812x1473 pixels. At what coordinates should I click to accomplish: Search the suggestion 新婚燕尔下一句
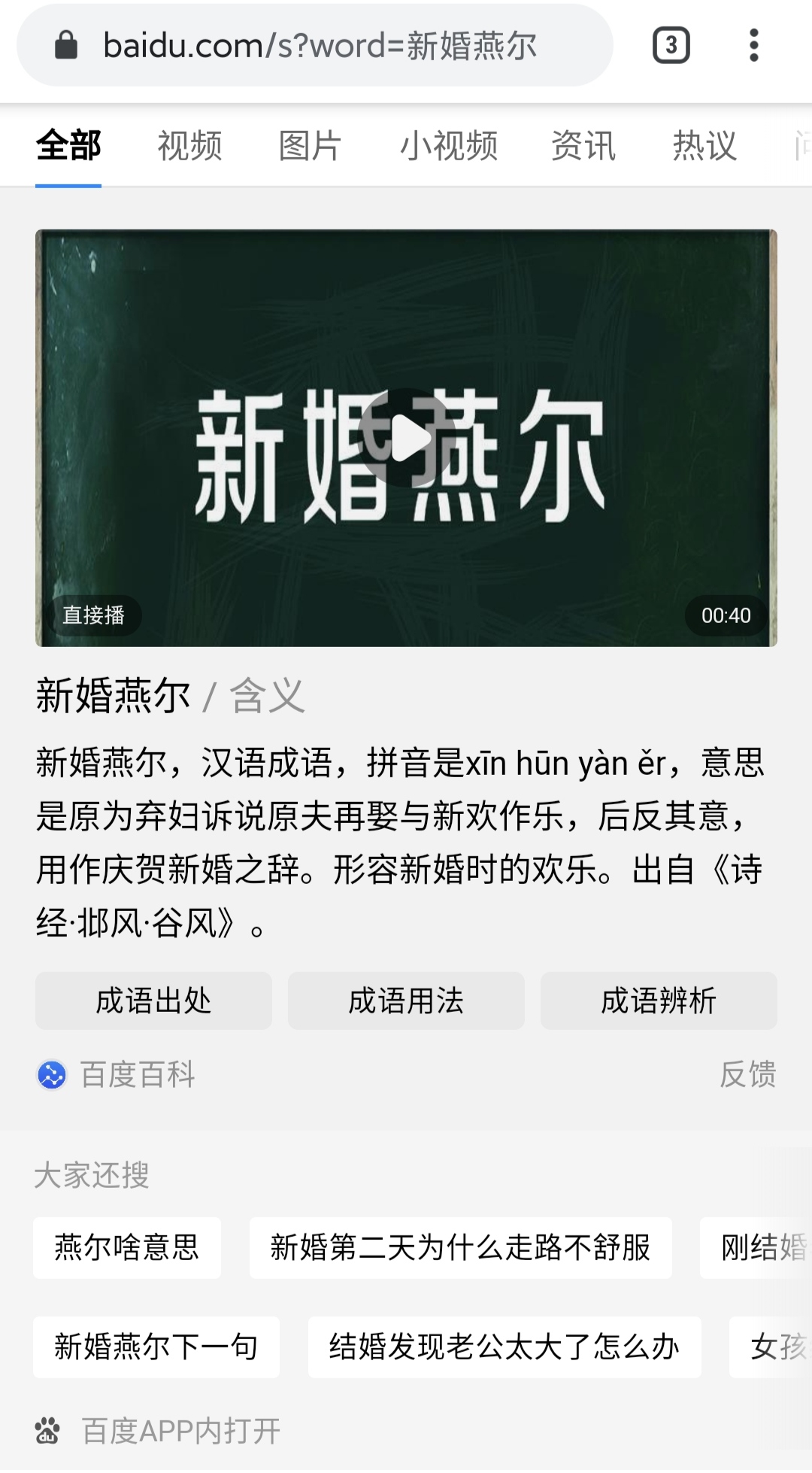156,1347
